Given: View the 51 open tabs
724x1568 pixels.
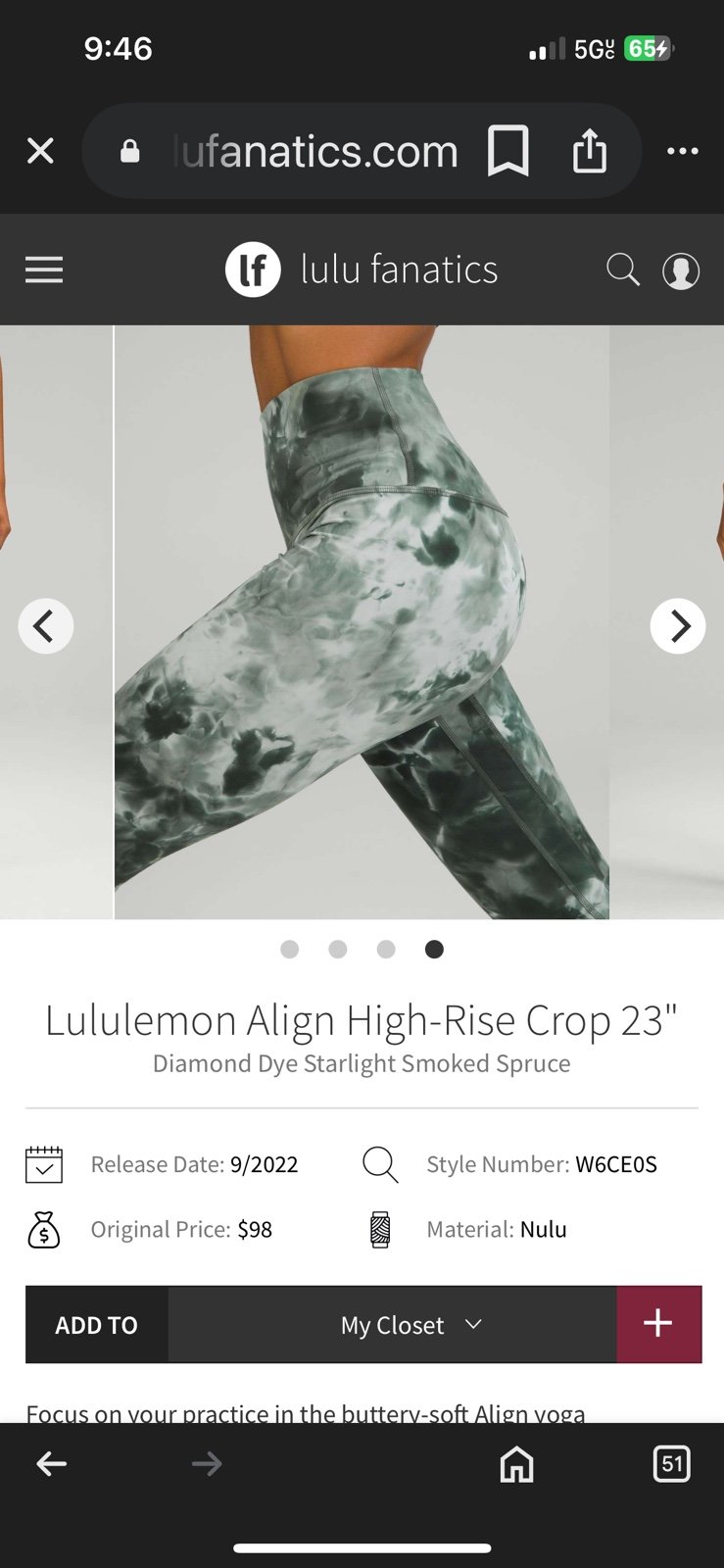Looking at the screenshot, I should point(671,1464).
